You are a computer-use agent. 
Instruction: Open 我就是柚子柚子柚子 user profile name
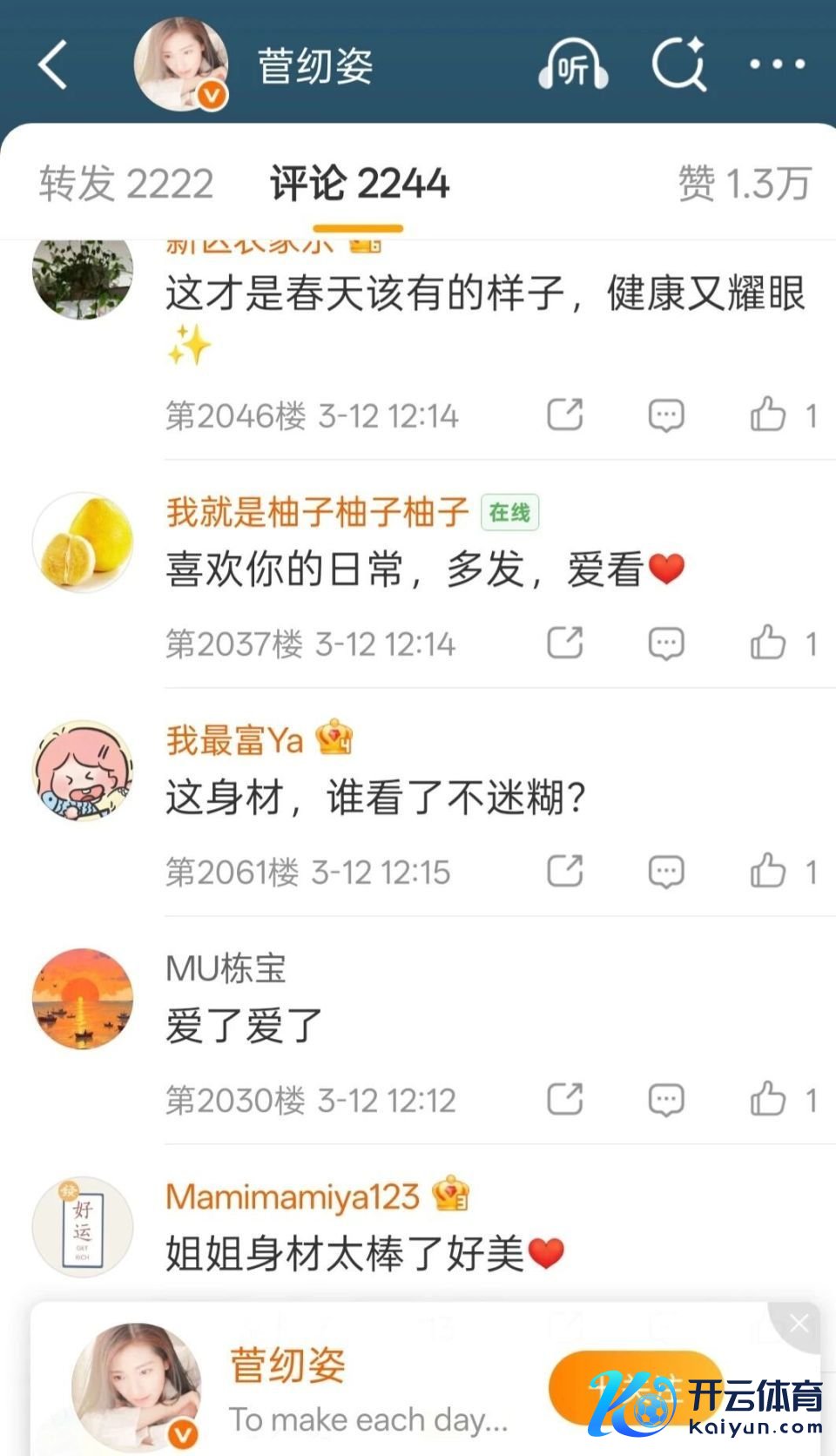(x=317, y=512)
